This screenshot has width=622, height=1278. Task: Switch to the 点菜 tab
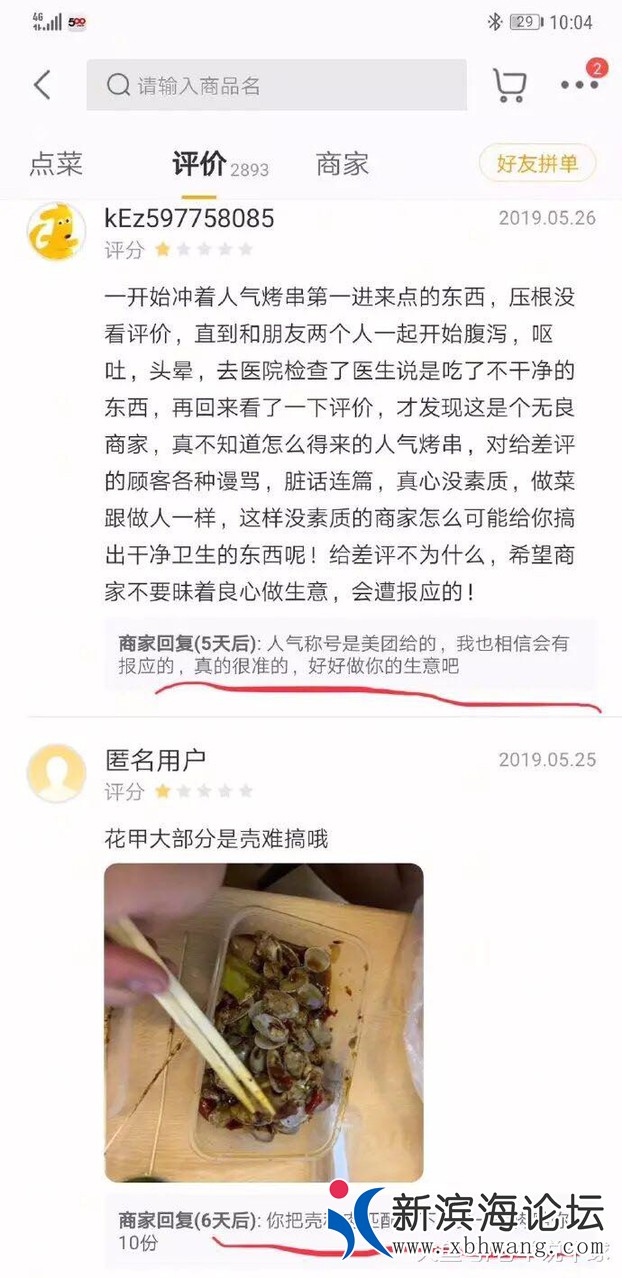point(56,164)
